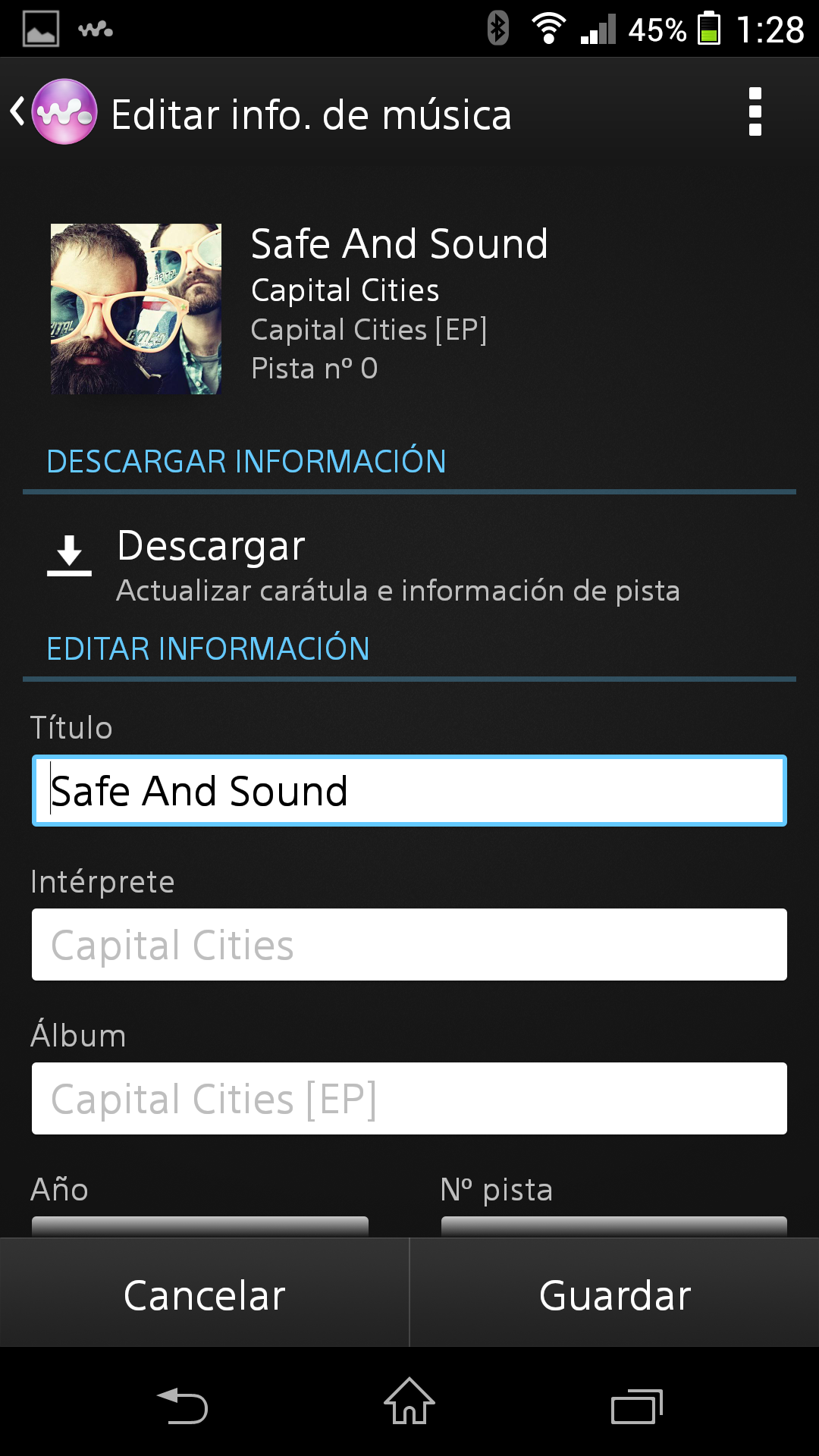Viewport: 819px width, 1456px height.
Task: Go to the system home screen
Action: (x=409, y=1403)
